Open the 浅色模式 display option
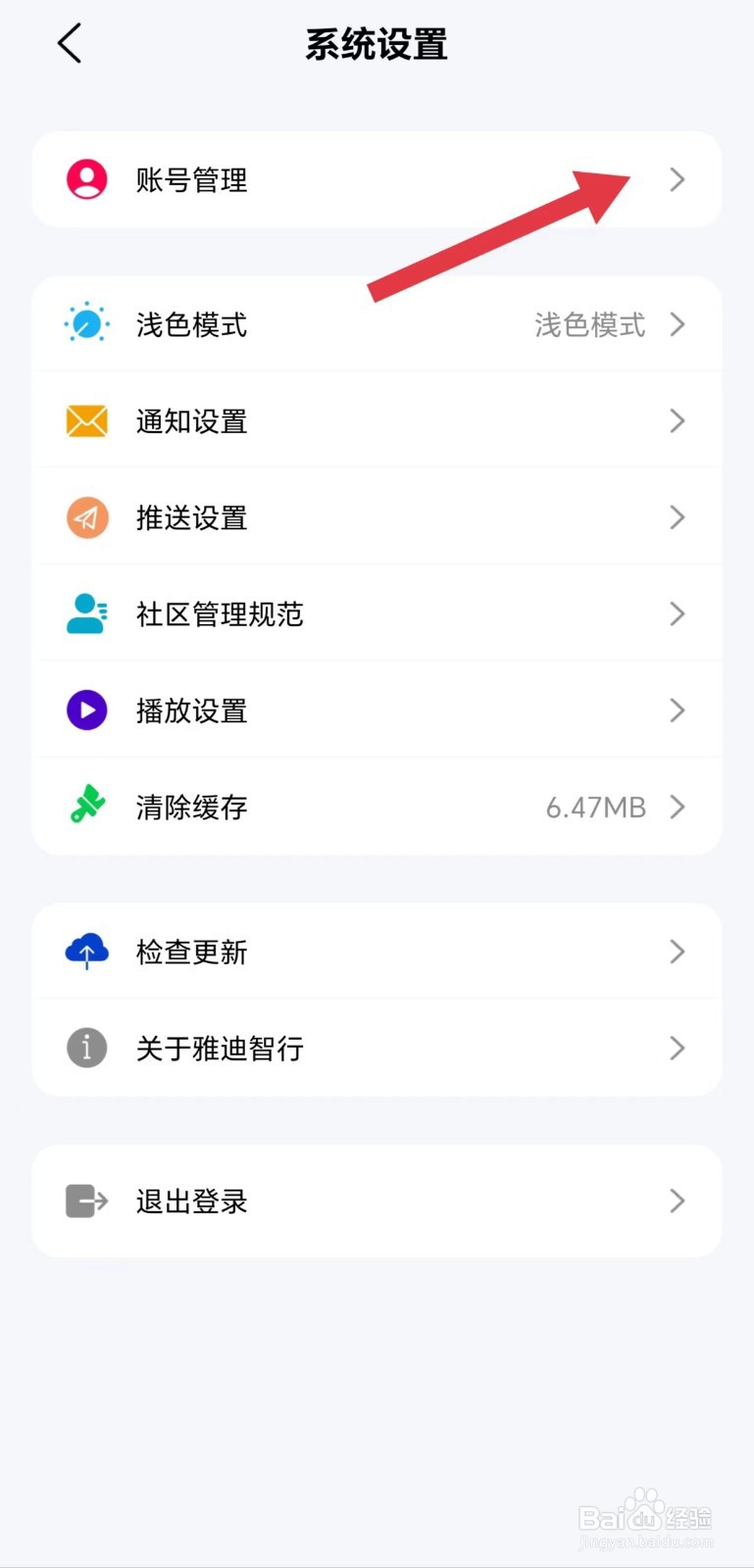The width and height of the screenshot is (754, 1568). pyautogui.click(x=377, y=324)
